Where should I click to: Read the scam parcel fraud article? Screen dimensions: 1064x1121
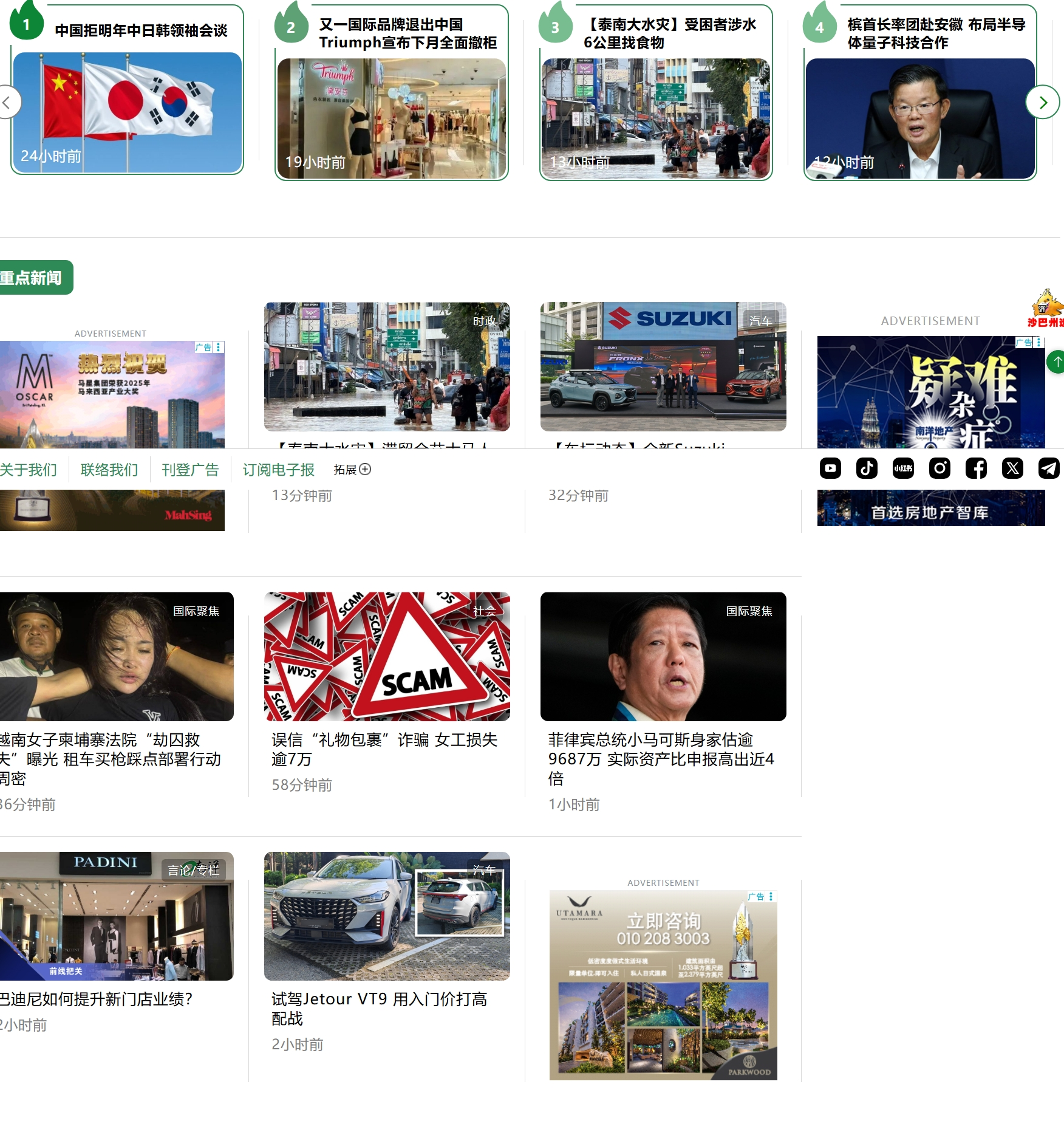pyautogui.click(x=384, y=749)
